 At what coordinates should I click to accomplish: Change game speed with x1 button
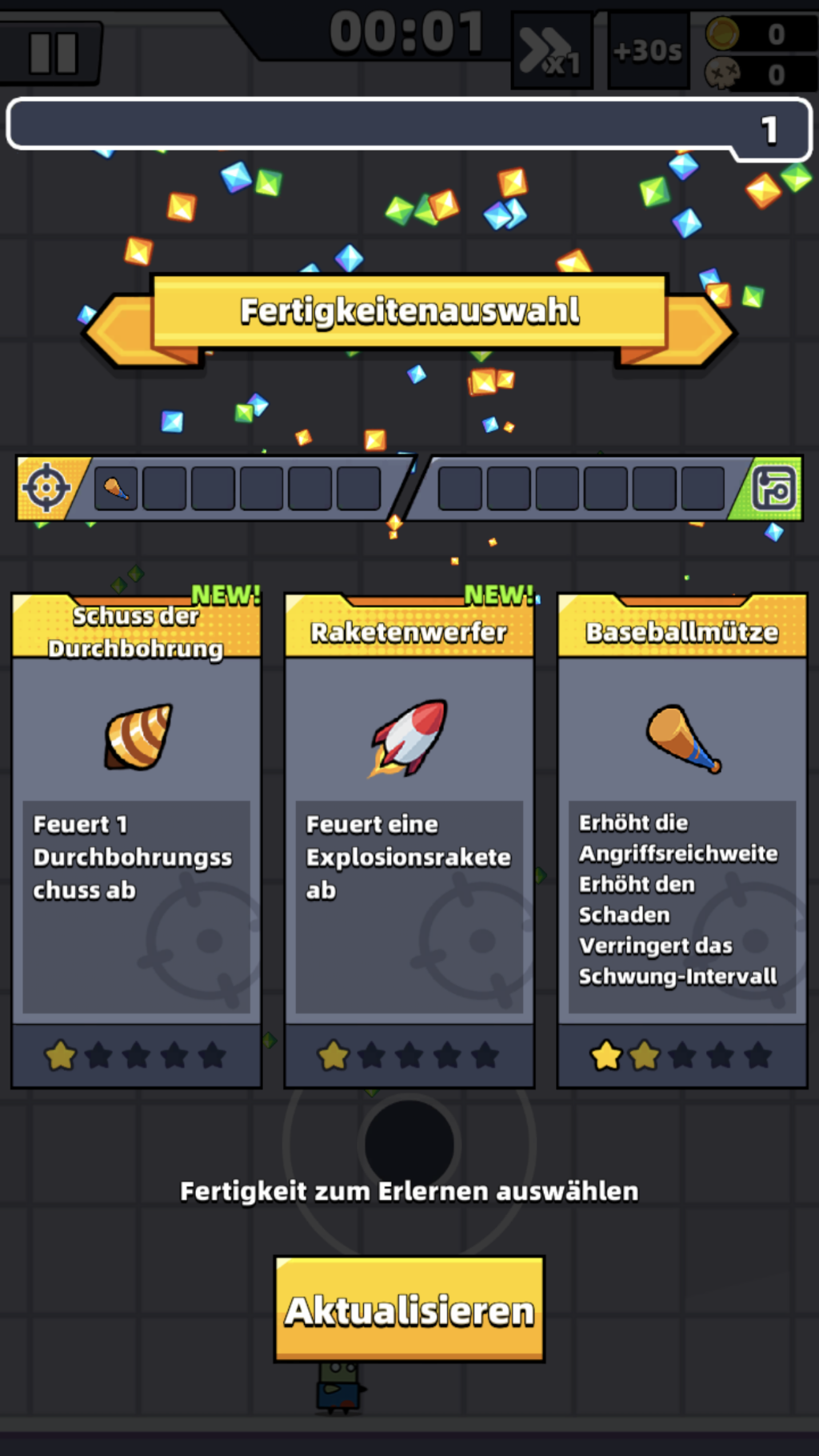coord(552,50)
